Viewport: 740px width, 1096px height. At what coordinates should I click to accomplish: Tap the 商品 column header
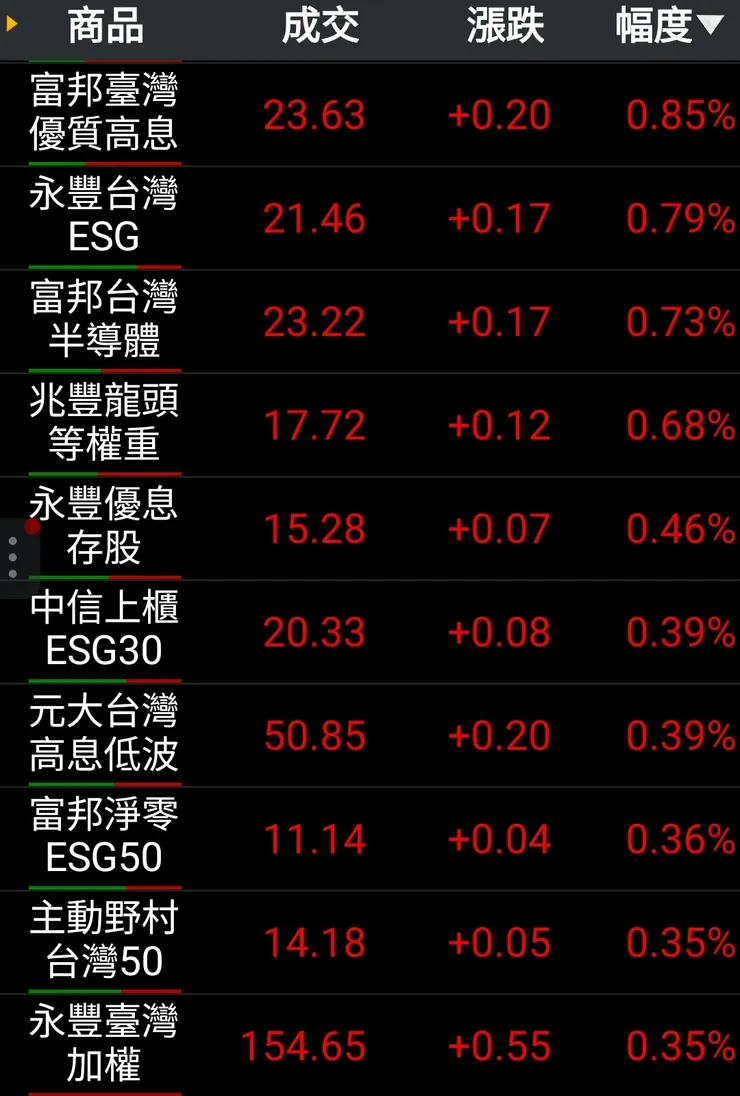click(105, 27)
